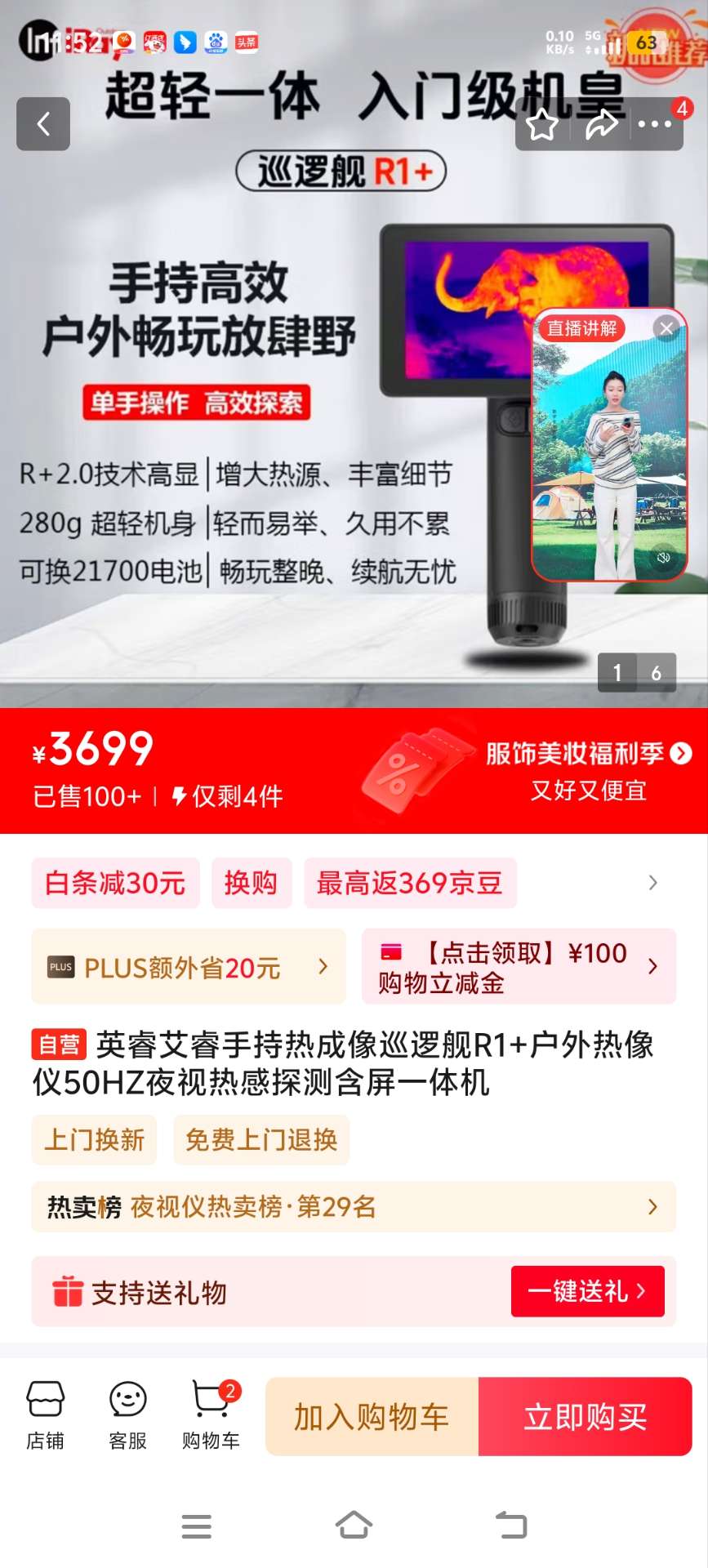
Task: Tap the 一键送礼 button
Action: pos(586,1291)
